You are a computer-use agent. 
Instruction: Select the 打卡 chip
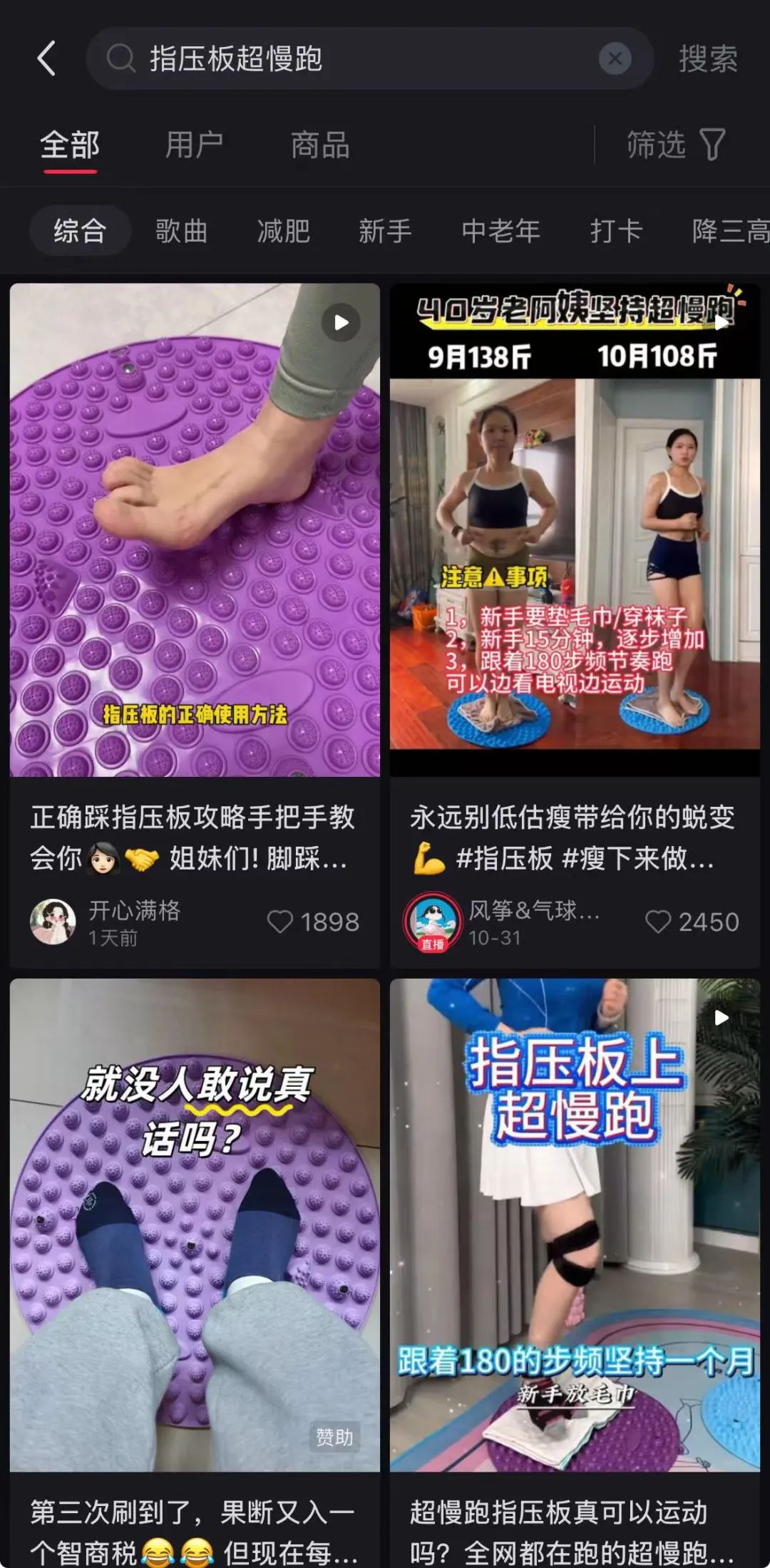(616, 231)
